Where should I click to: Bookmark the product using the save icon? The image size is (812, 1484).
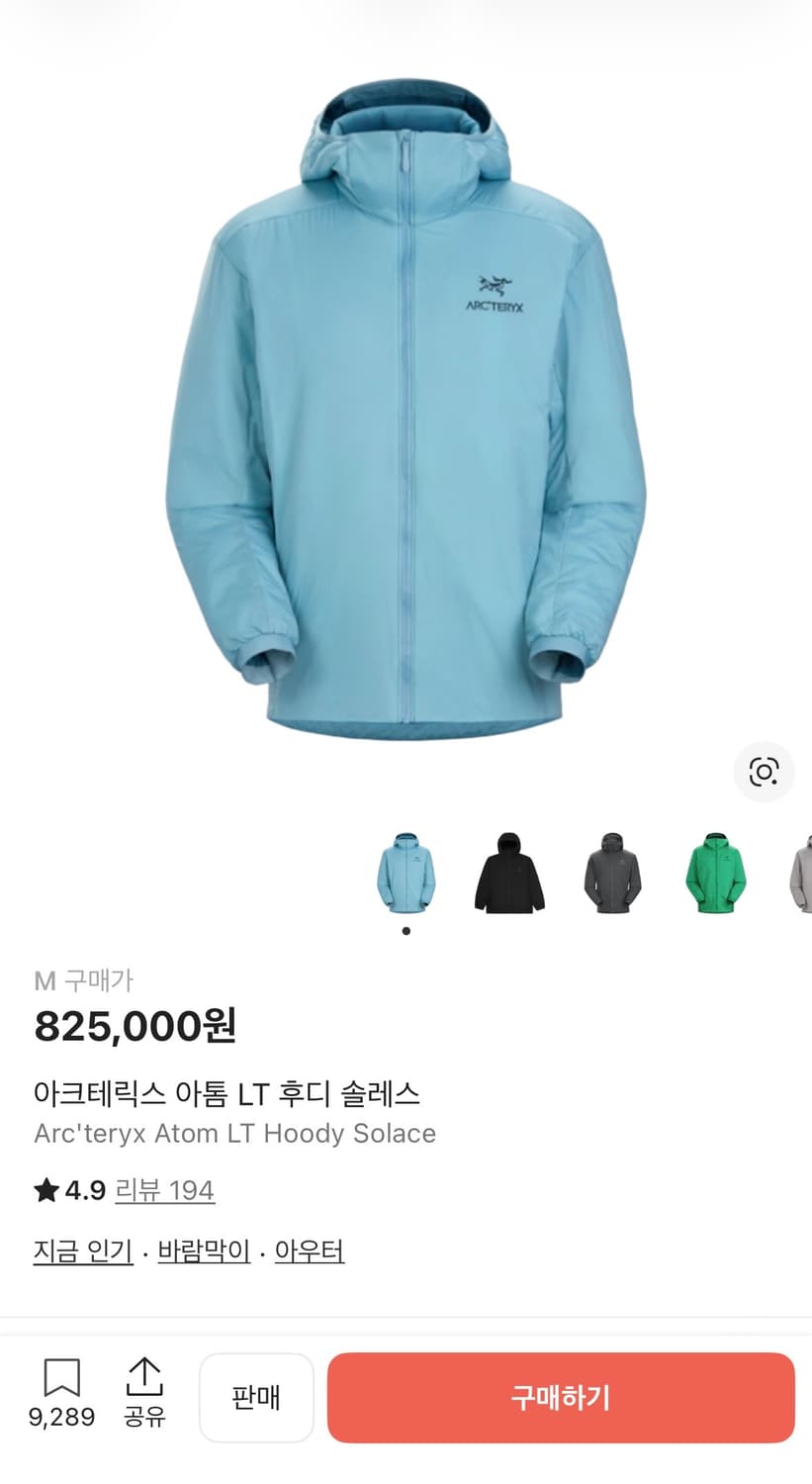pos(62,1375)
